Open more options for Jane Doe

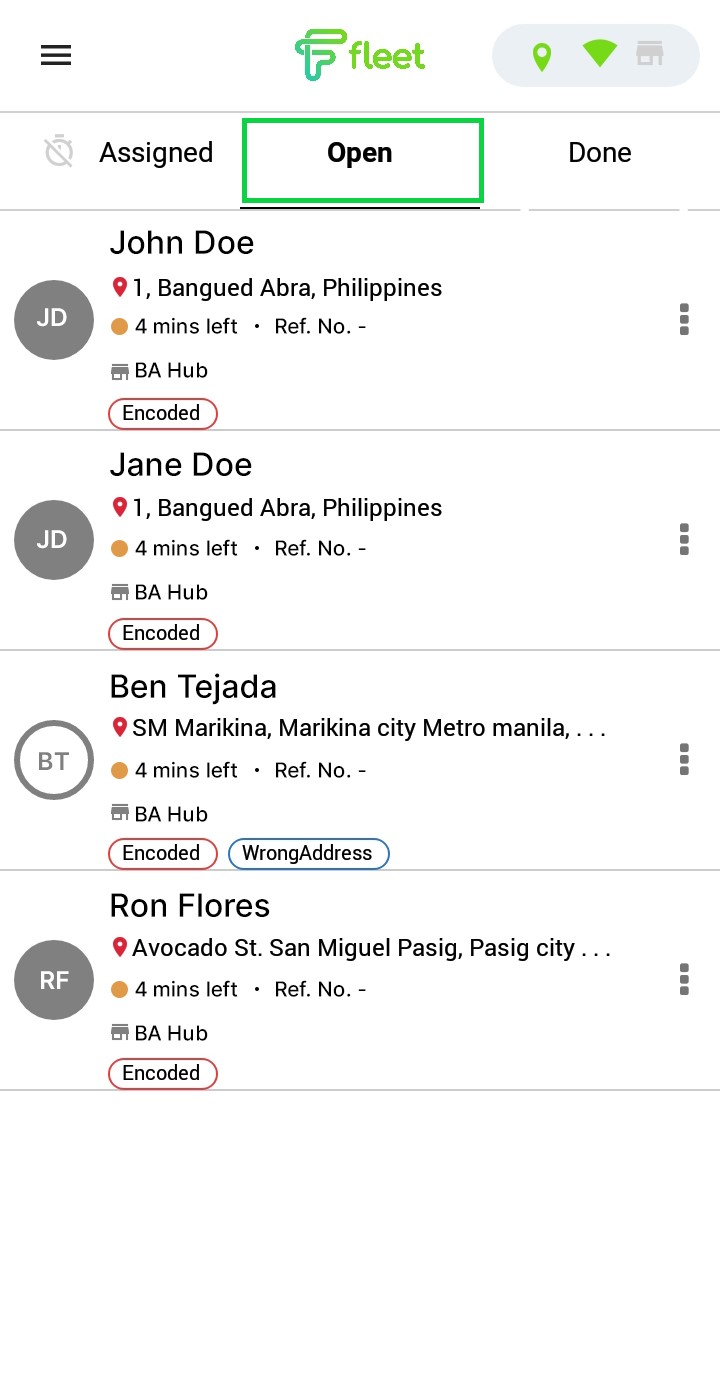(x=684, y=539)
